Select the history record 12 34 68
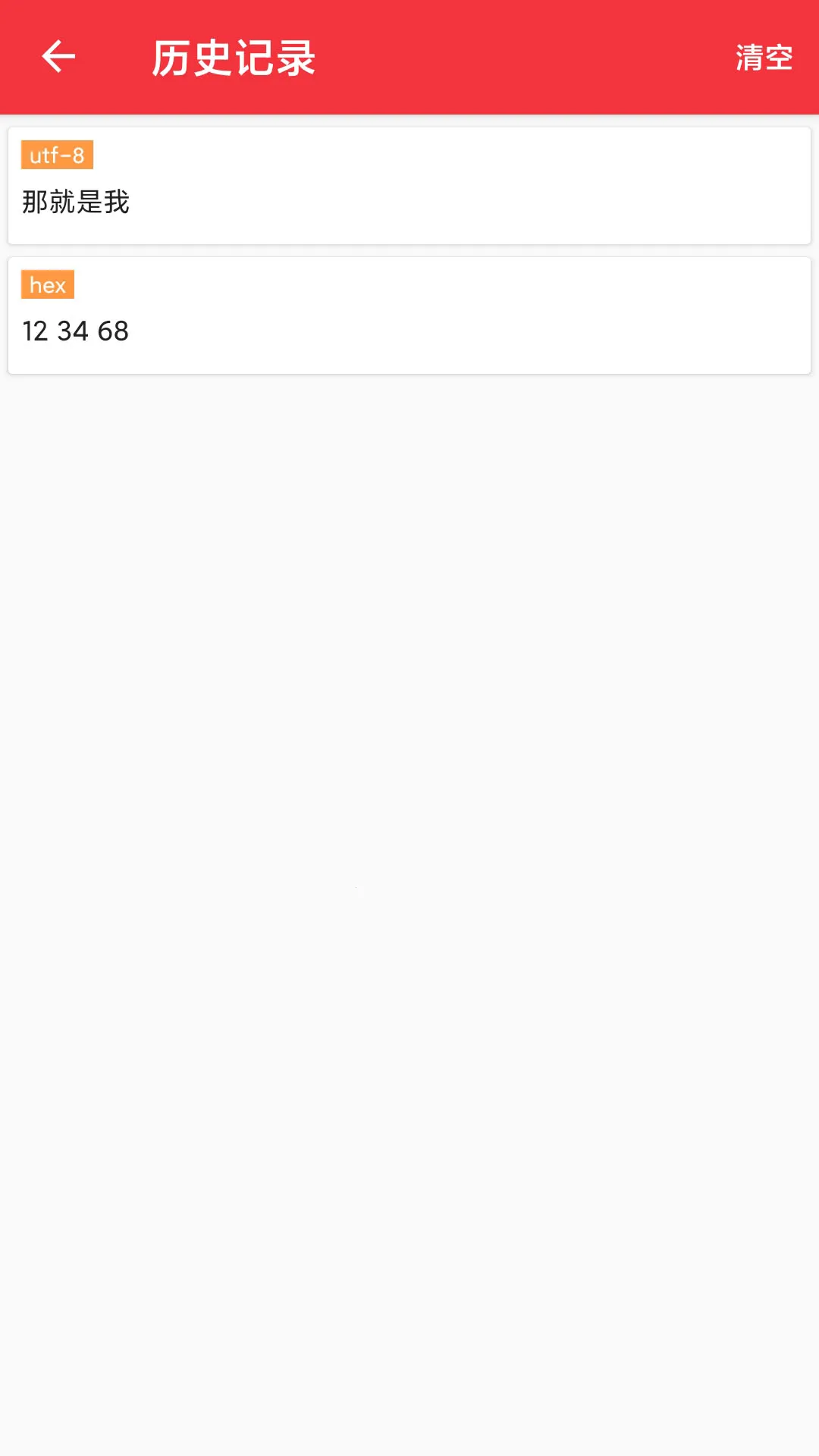Screen dimensions: 819x1456 coord(409,315)
